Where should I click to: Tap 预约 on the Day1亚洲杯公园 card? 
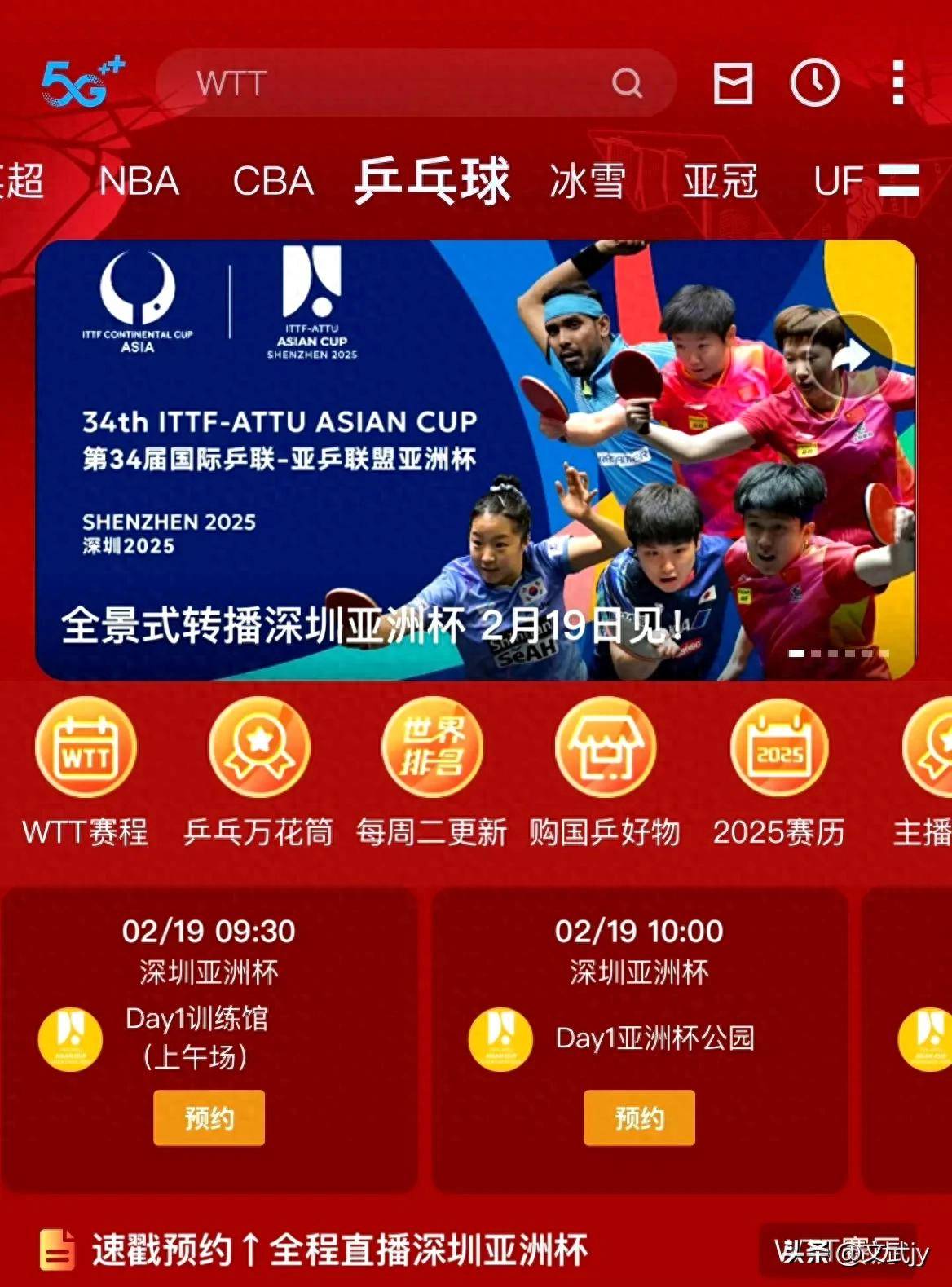click(639, 1117)
